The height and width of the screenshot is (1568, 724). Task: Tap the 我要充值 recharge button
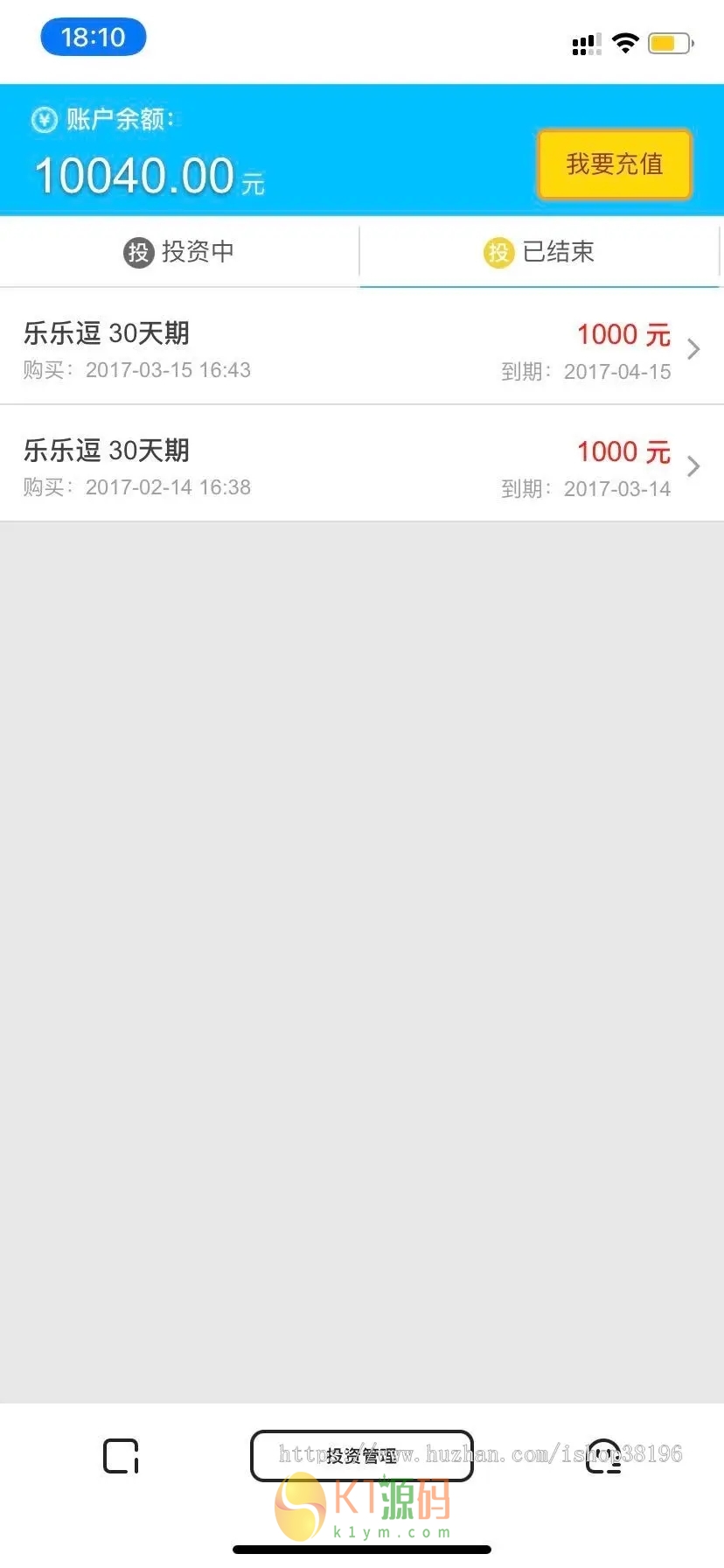tap(614, 164)
